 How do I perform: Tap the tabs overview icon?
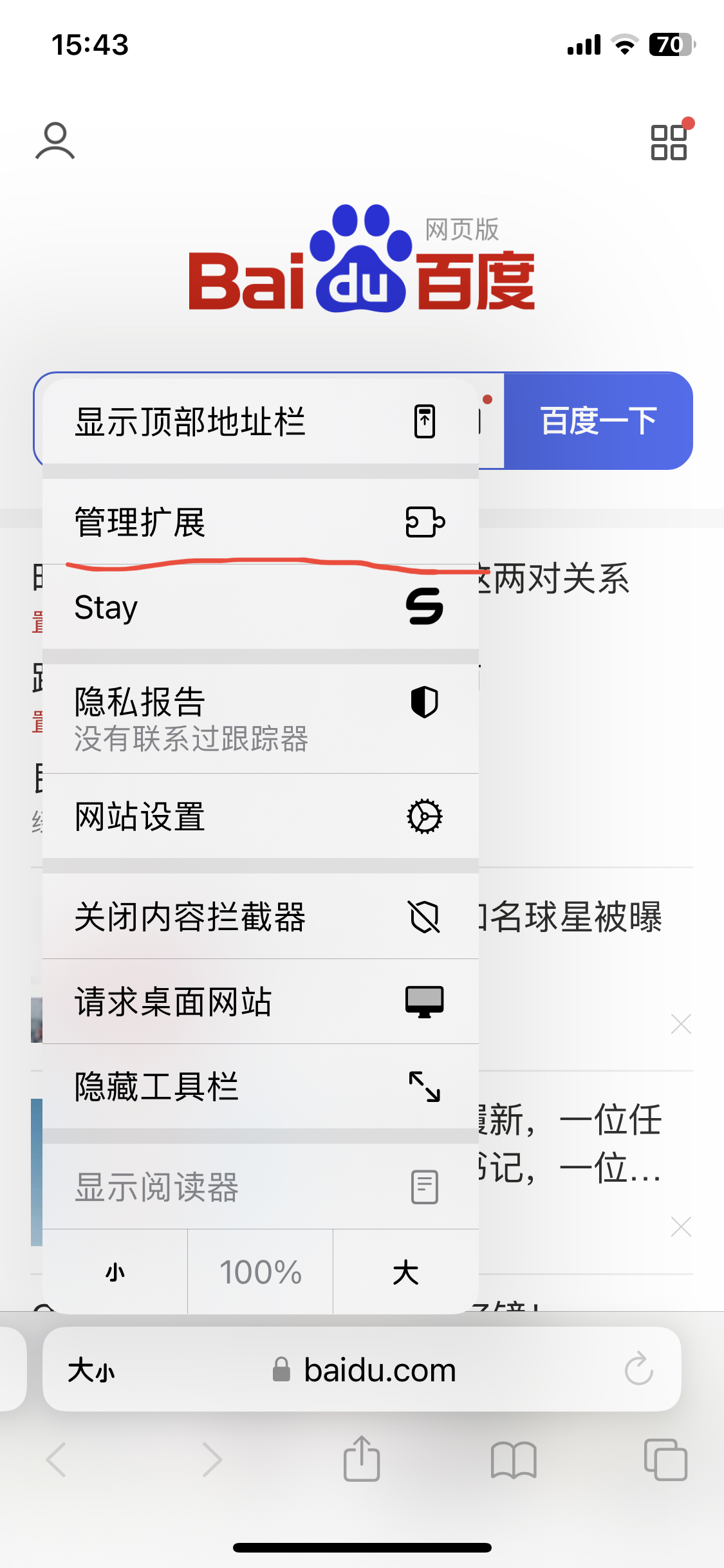pos(665,1460)
